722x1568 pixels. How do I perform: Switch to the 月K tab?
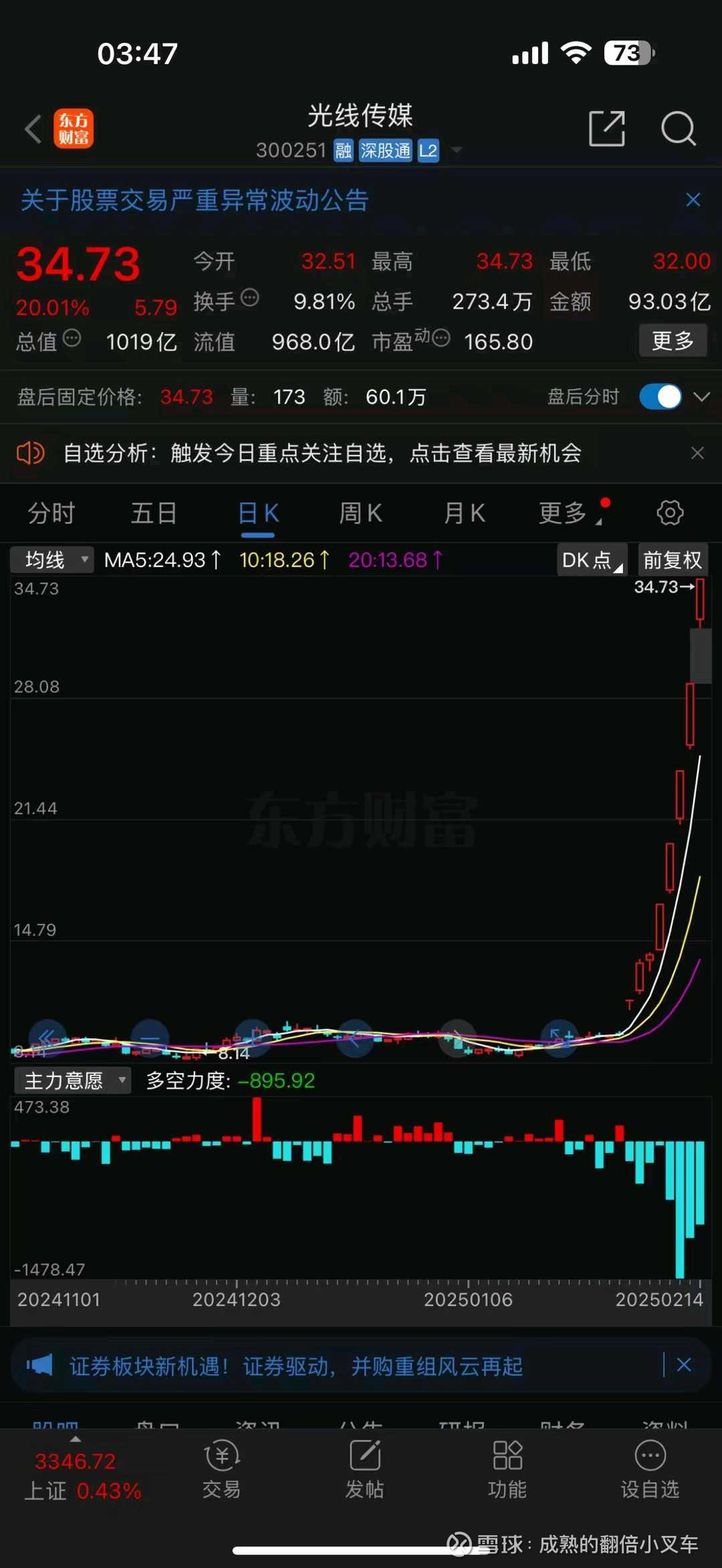[463, 512]
